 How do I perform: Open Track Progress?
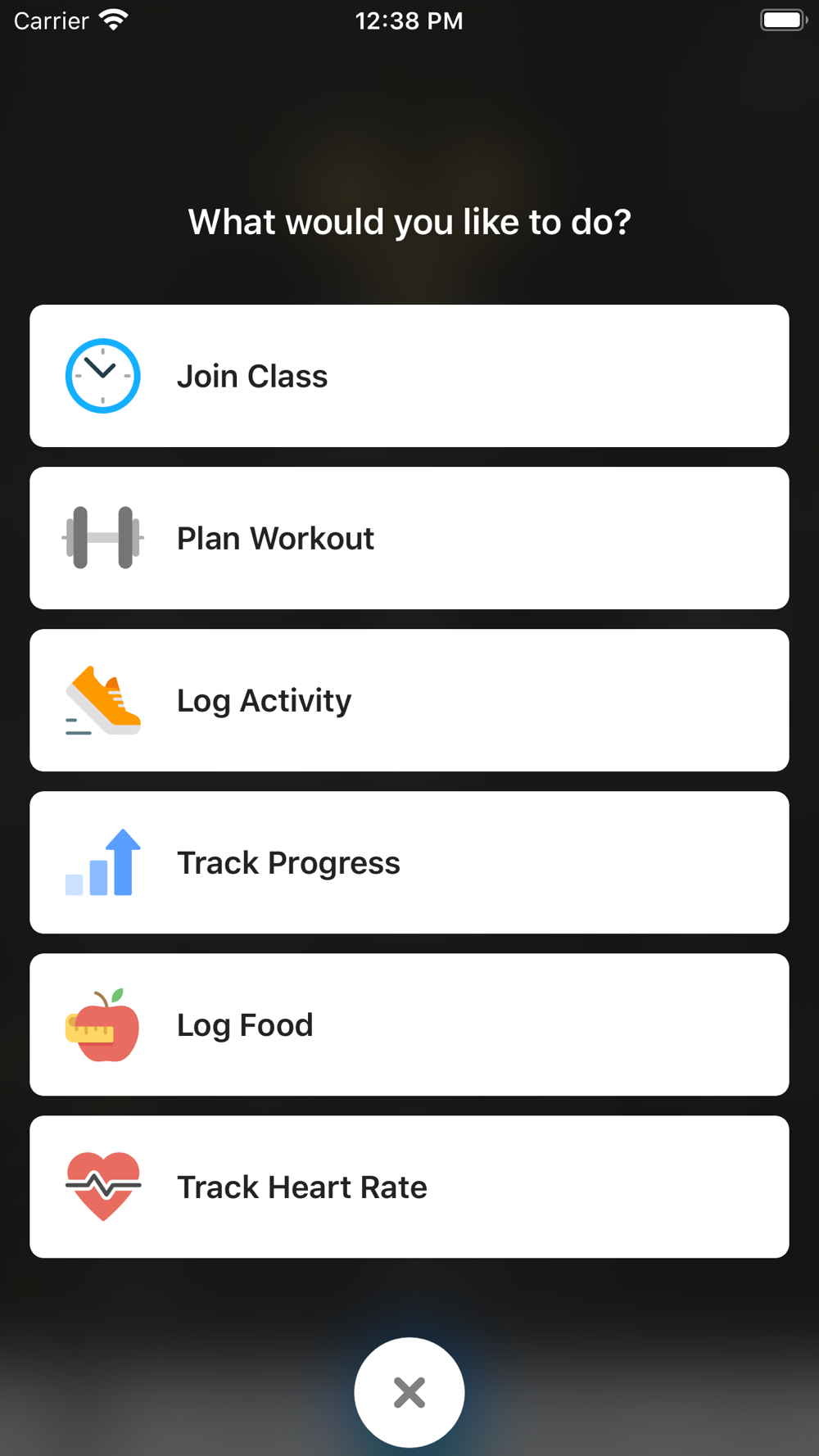pos(409,862)
